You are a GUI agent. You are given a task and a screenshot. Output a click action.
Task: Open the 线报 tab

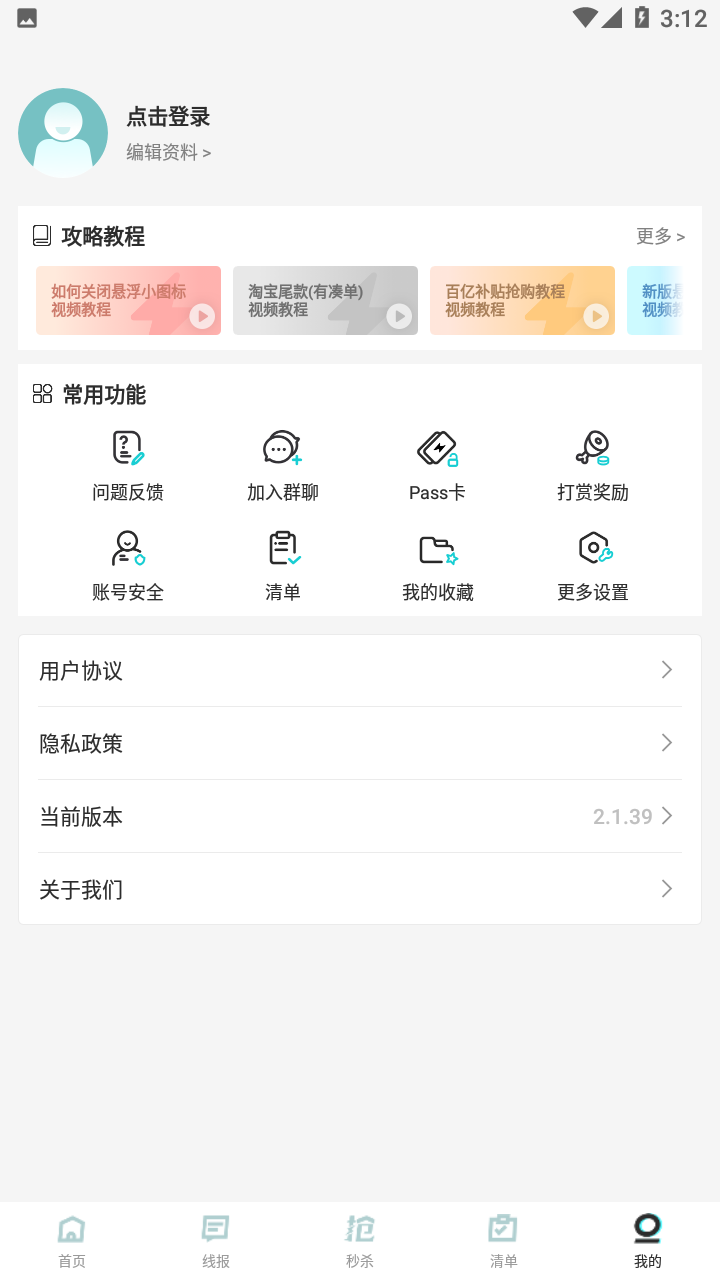(x=214, y=1238)
